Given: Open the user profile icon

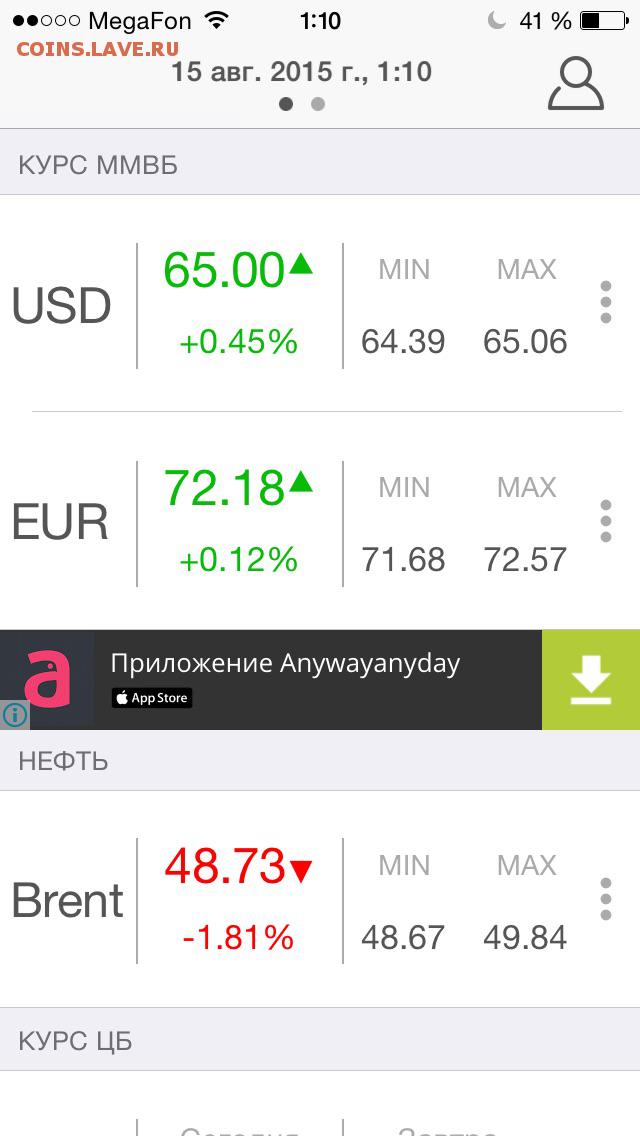Looking at the screenshot, I should pos(575,85).
